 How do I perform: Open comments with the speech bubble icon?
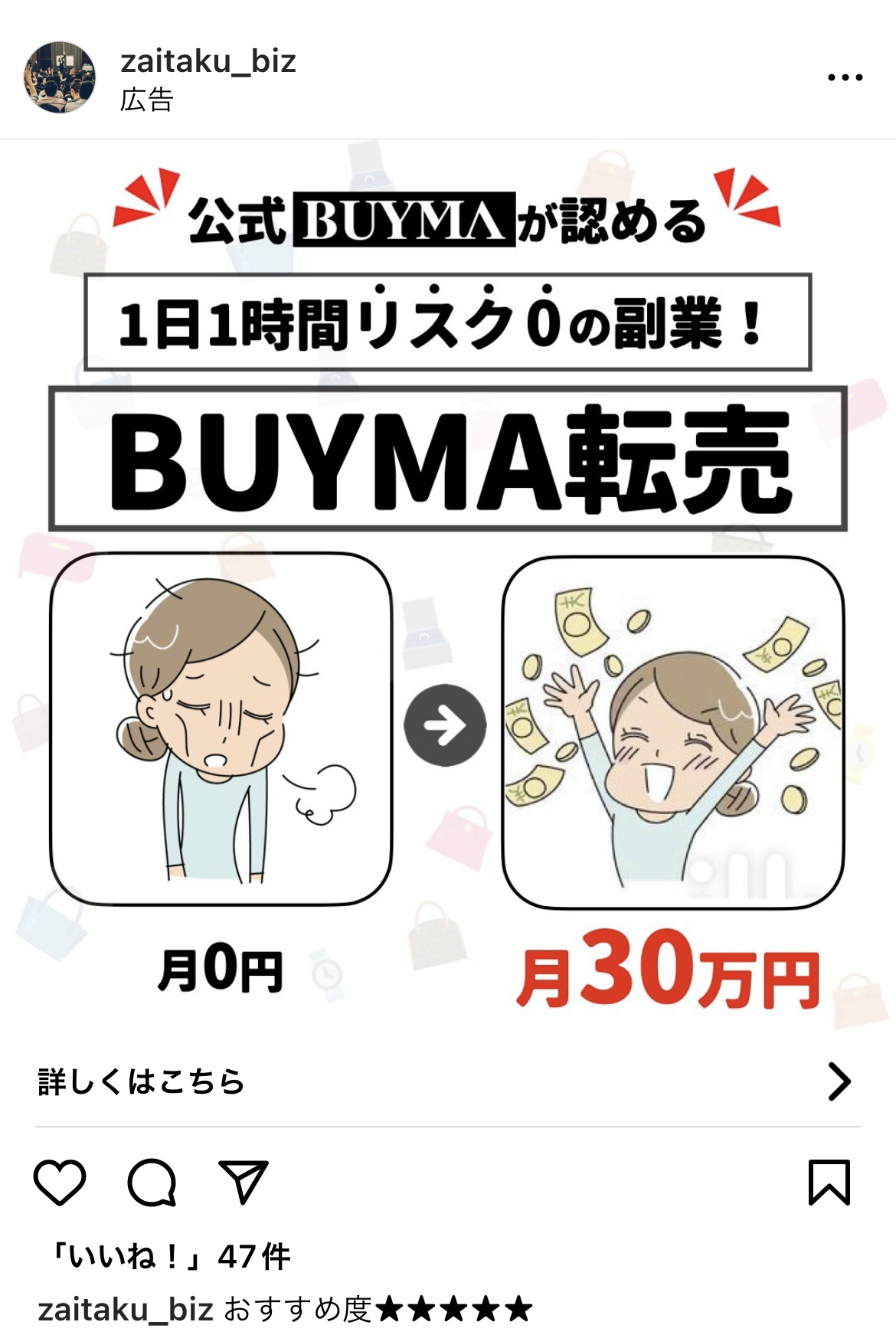[x=152, y=1183]
